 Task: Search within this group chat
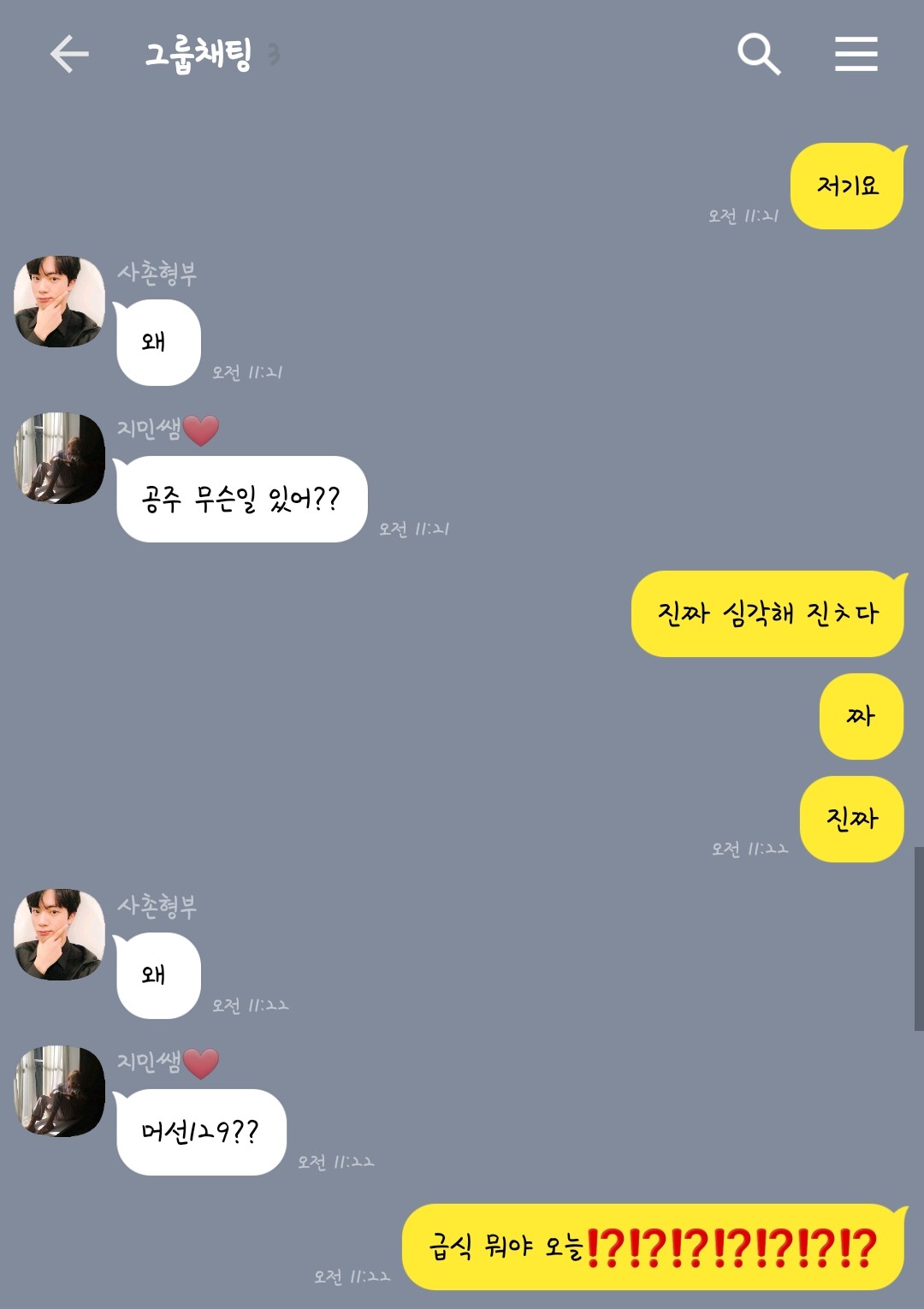tap(759, 55)
